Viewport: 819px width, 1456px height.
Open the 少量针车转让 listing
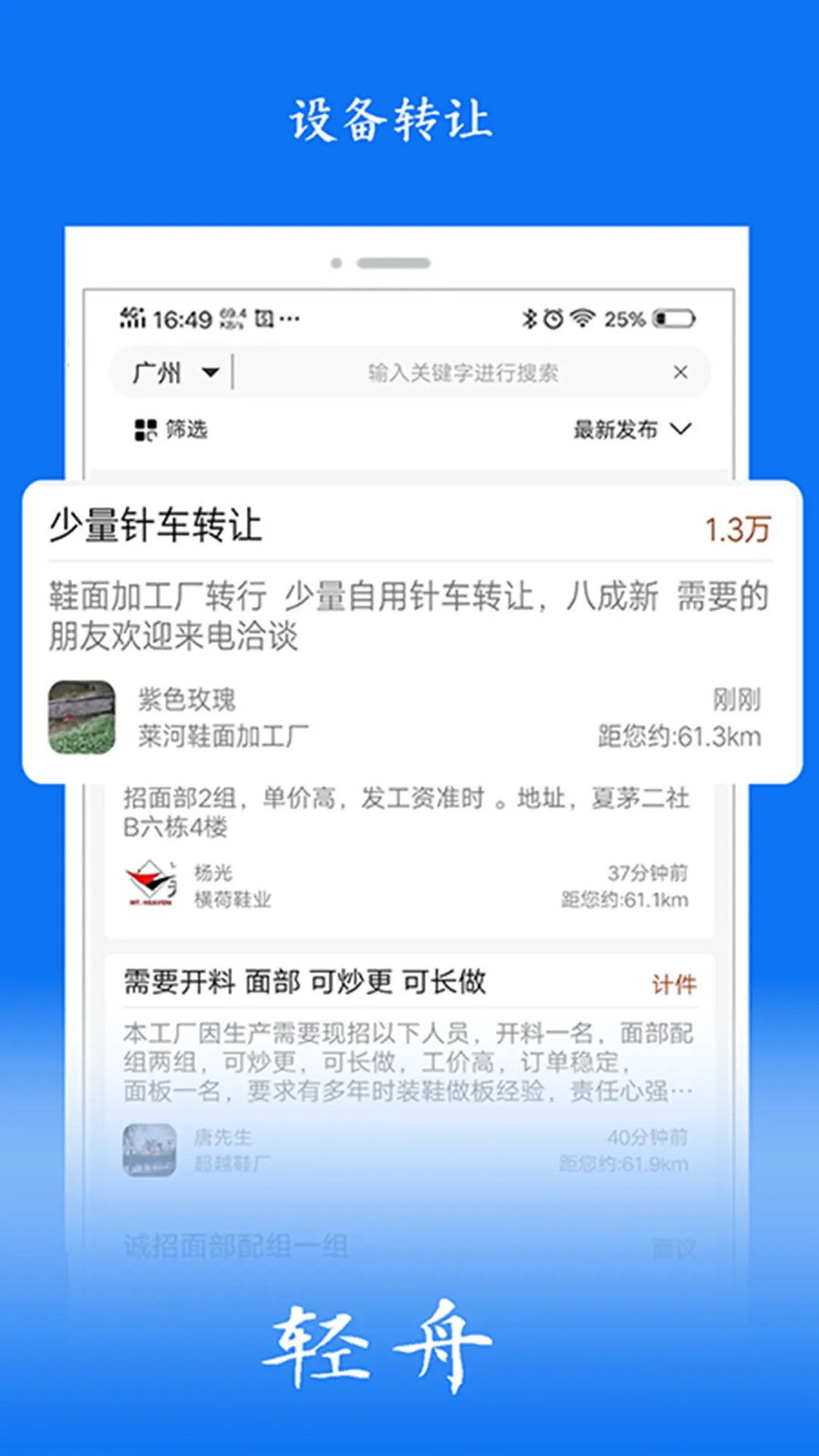[409, 629]
